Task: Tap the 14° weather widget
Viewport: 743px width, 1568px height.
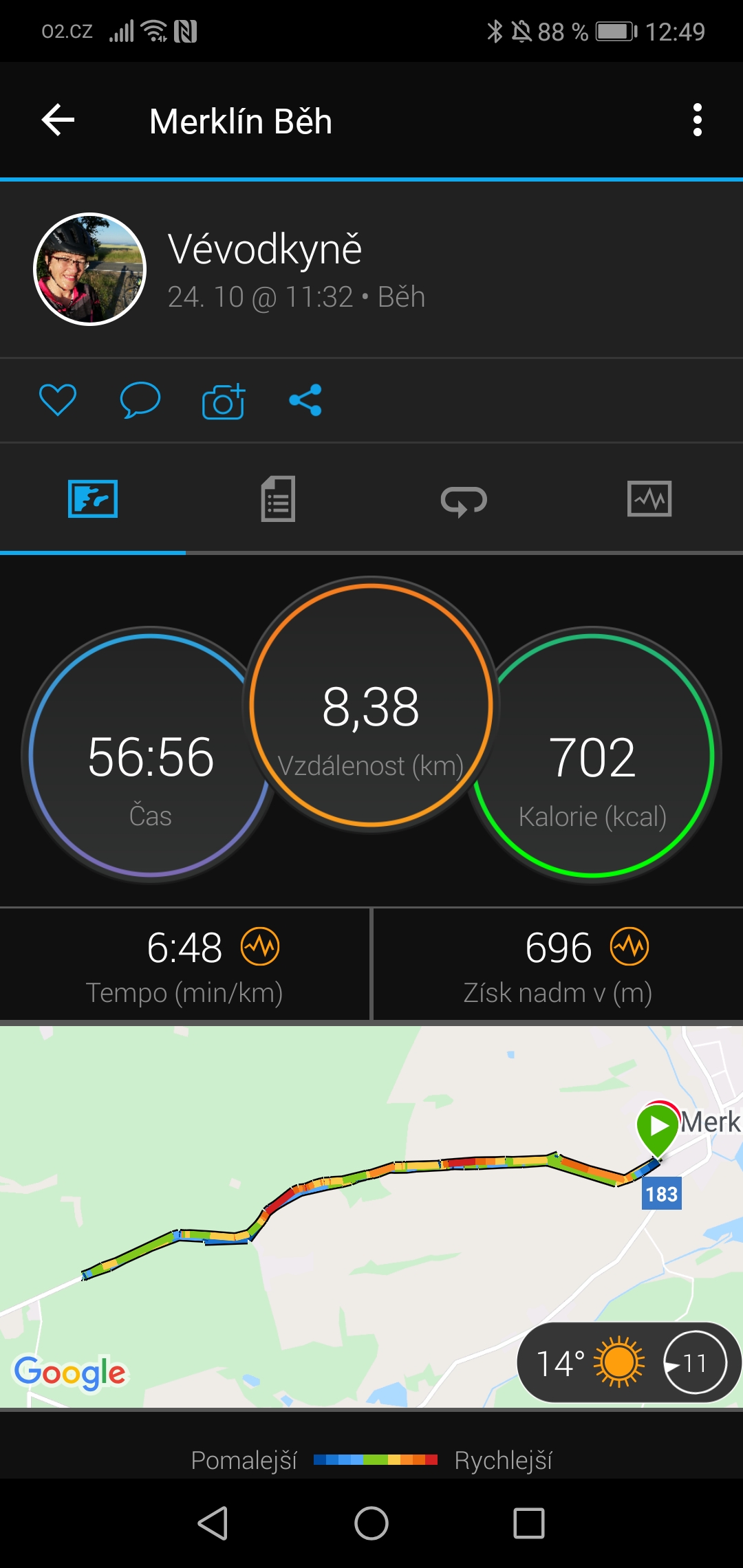Action: pos(627,1362)
